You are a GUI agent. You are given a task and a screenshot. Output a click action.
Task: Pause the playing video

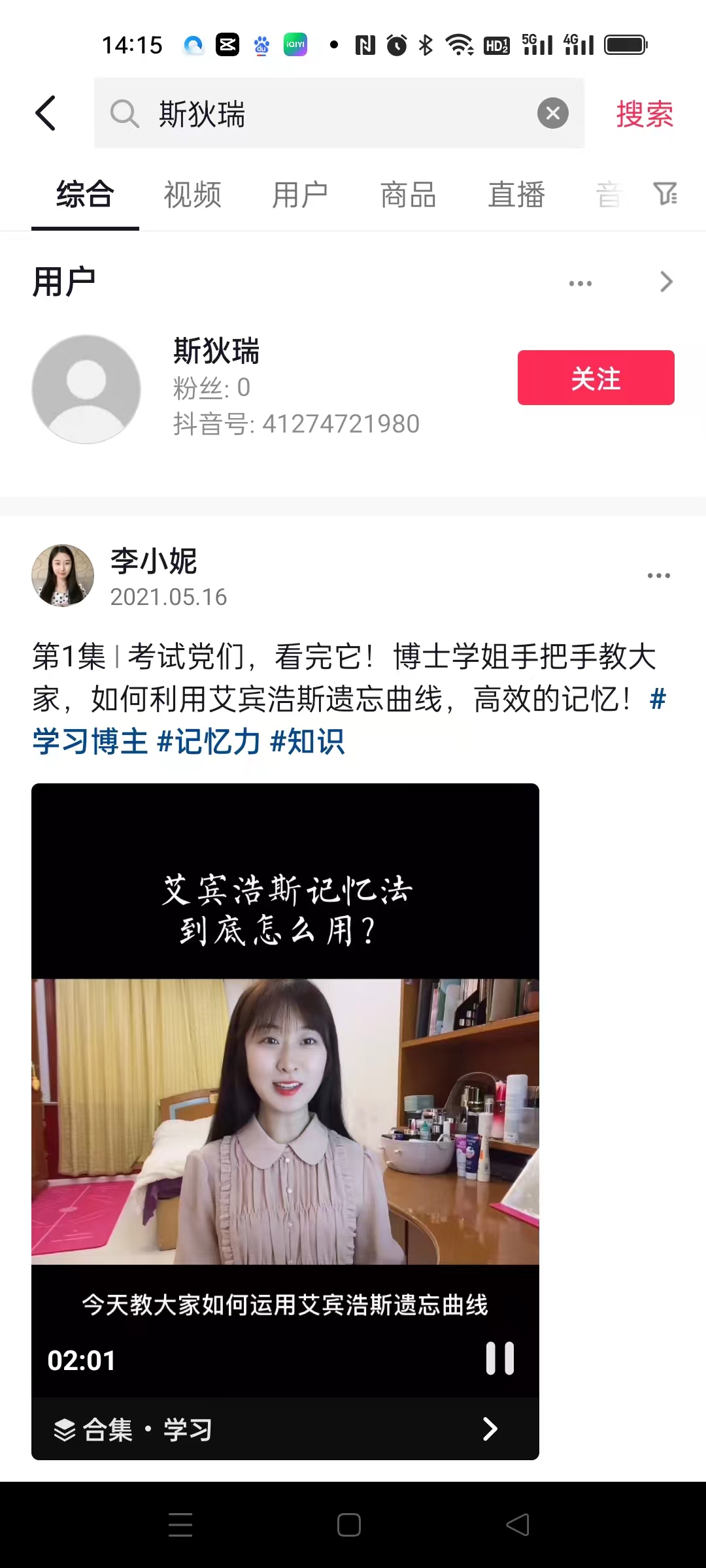(x=500, y=1359)
